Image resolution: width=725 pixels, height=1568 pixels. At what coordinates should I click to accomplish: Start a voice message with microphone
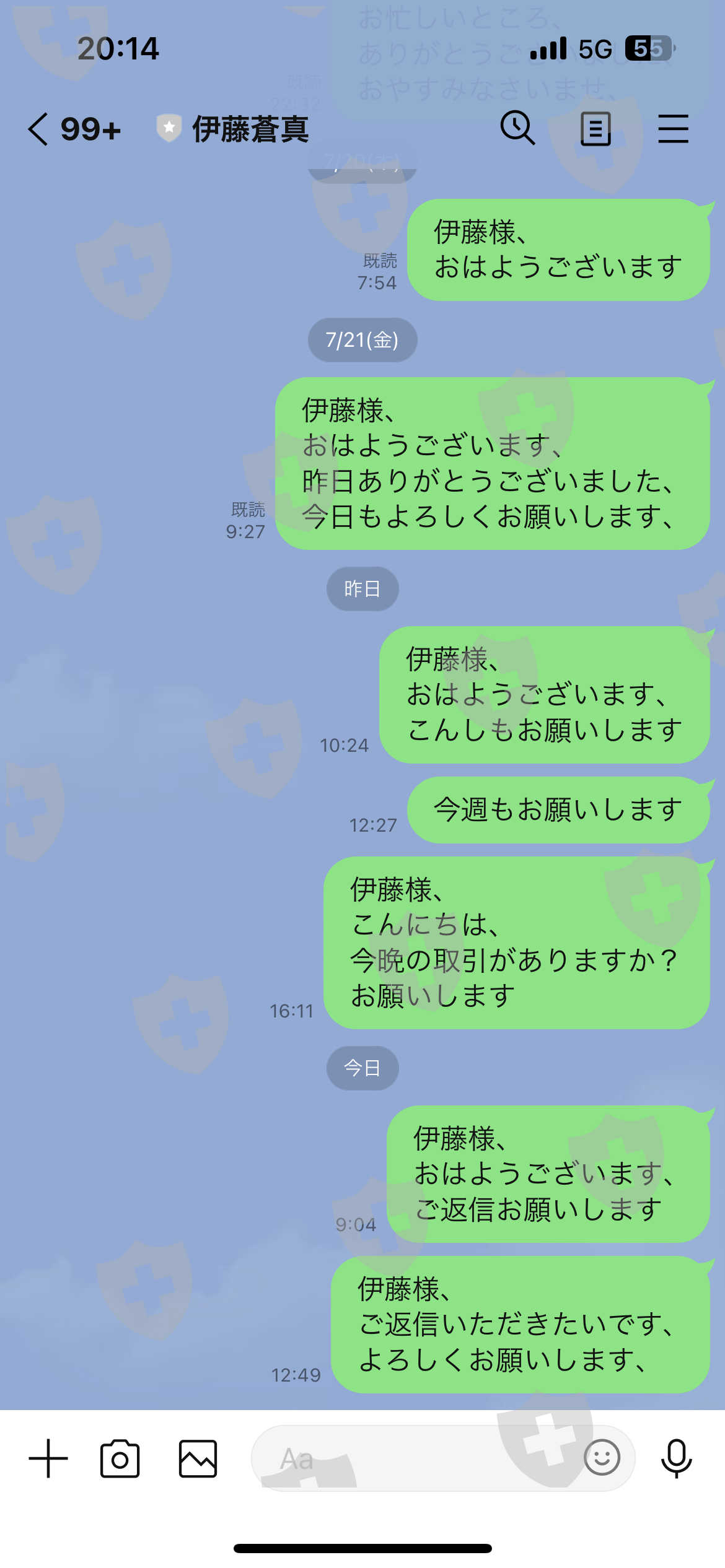coord(676,1459)
